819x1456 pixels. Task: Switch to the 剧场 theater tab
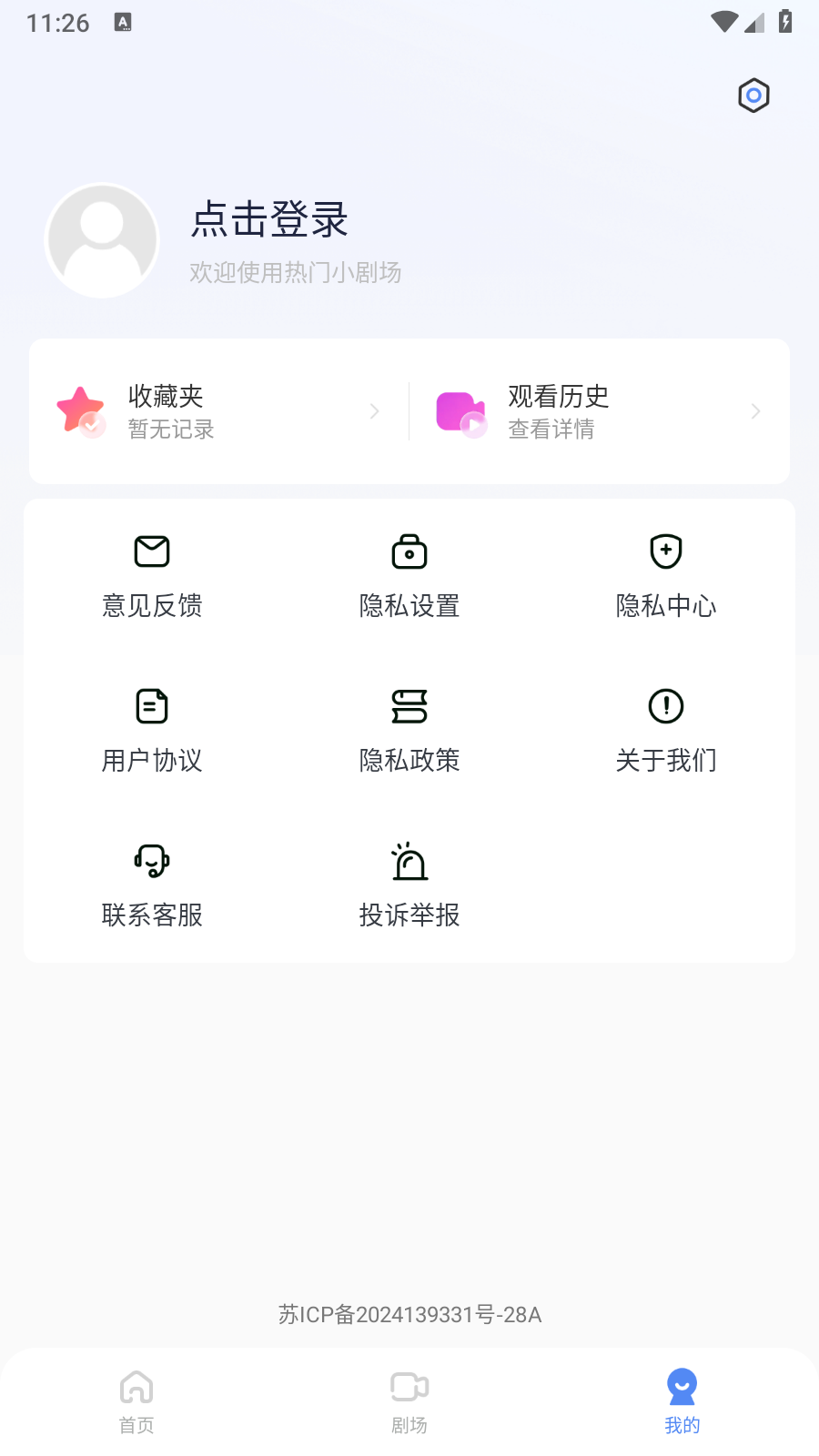409,1402
